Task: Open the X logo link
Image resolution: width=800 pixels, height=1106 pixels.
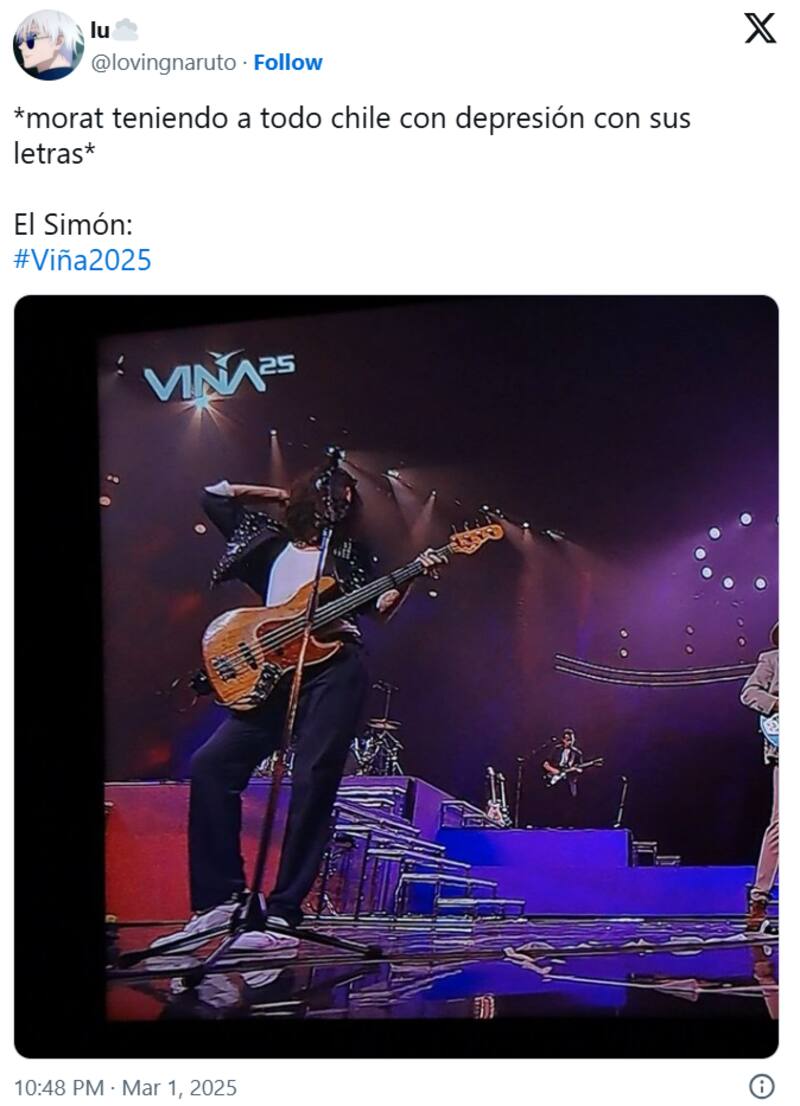Action: pyautogui.click(x=760, y=30)
